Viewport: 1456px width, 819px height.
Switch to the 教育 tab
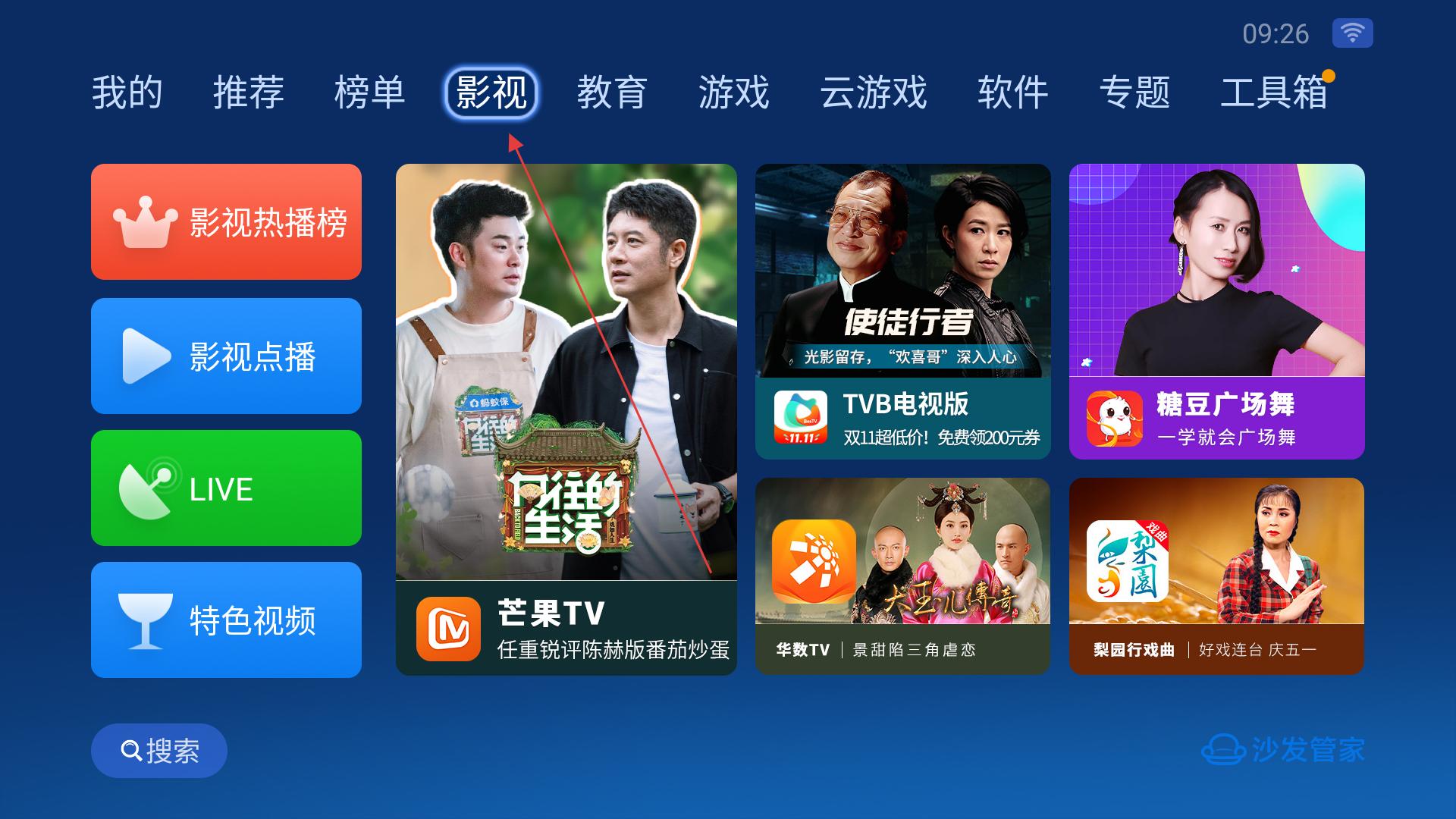(x=612, y=93)
